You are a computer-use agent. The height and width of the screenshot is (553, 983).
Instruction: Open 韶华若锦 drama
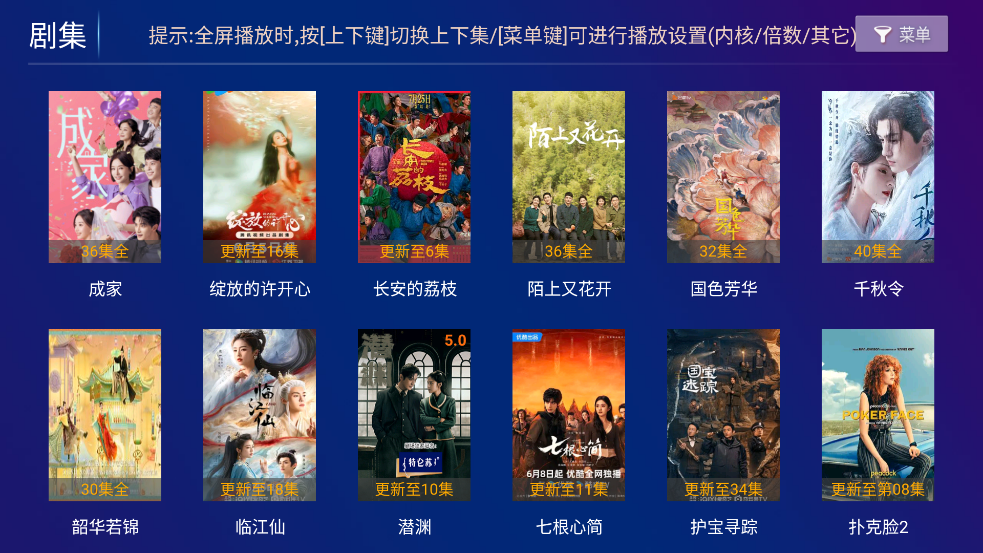(105, 415)
